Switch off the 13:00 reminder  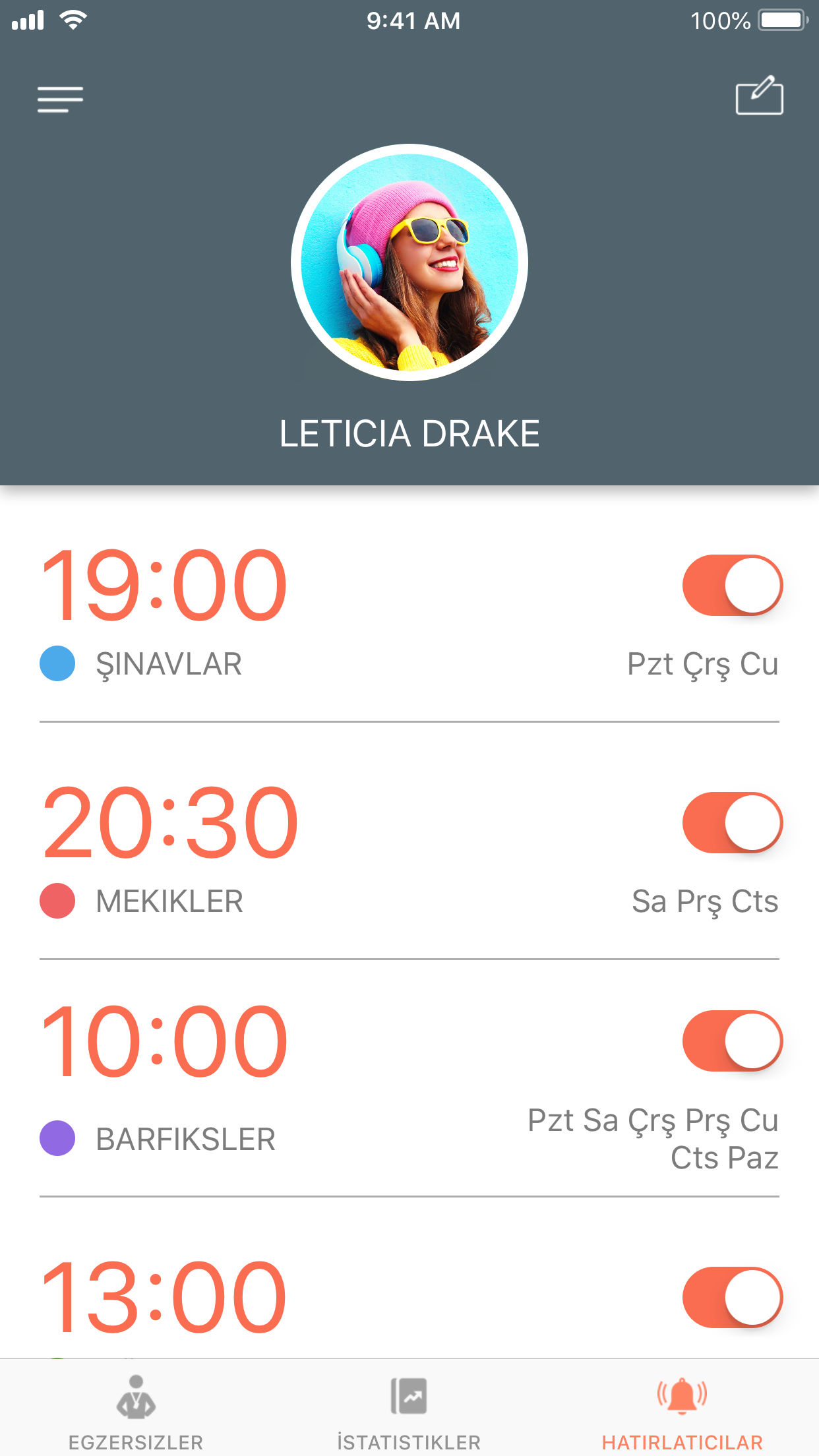pyautogui.click(x=732, y=1297)
